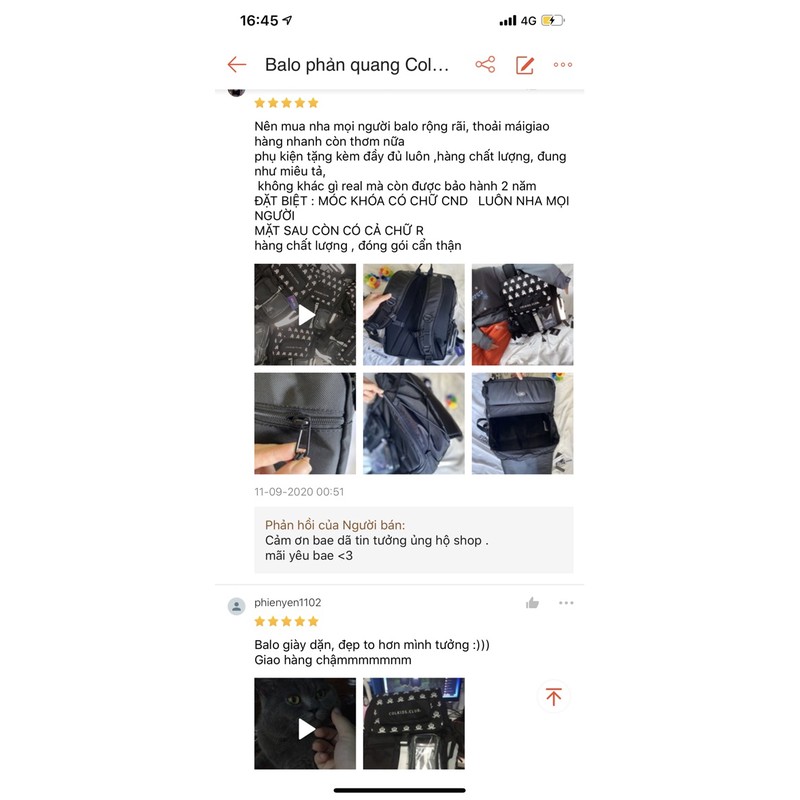800x800 pixels.
Task: Open the header overflow menu
Action: [563, 65]
